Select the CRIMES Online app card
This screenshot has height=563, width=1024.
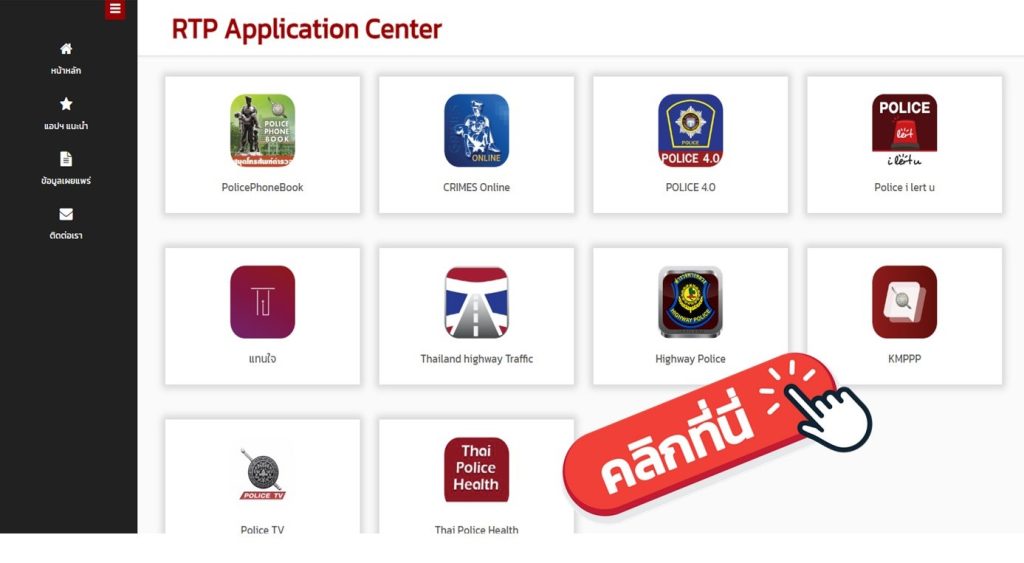[476, 144]
